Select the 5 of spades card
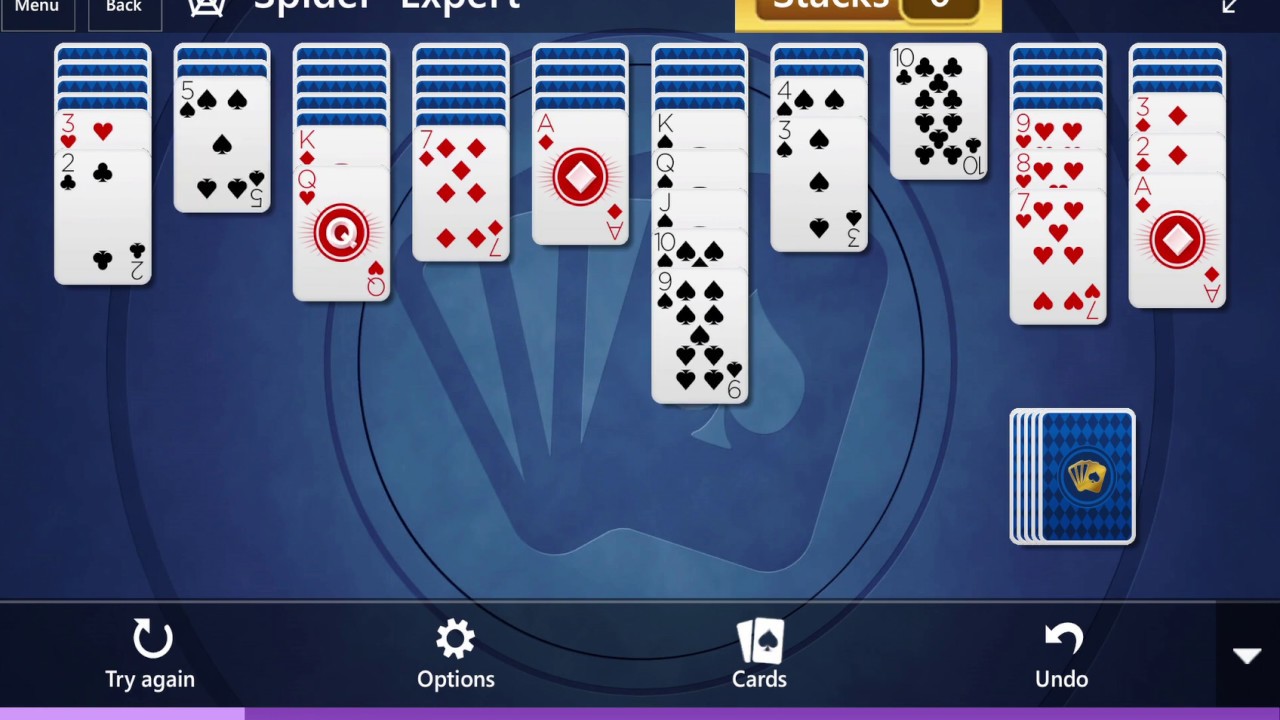Image resolution: width=1280 pixels, height=720 pixels. click(x=222, y=145)
